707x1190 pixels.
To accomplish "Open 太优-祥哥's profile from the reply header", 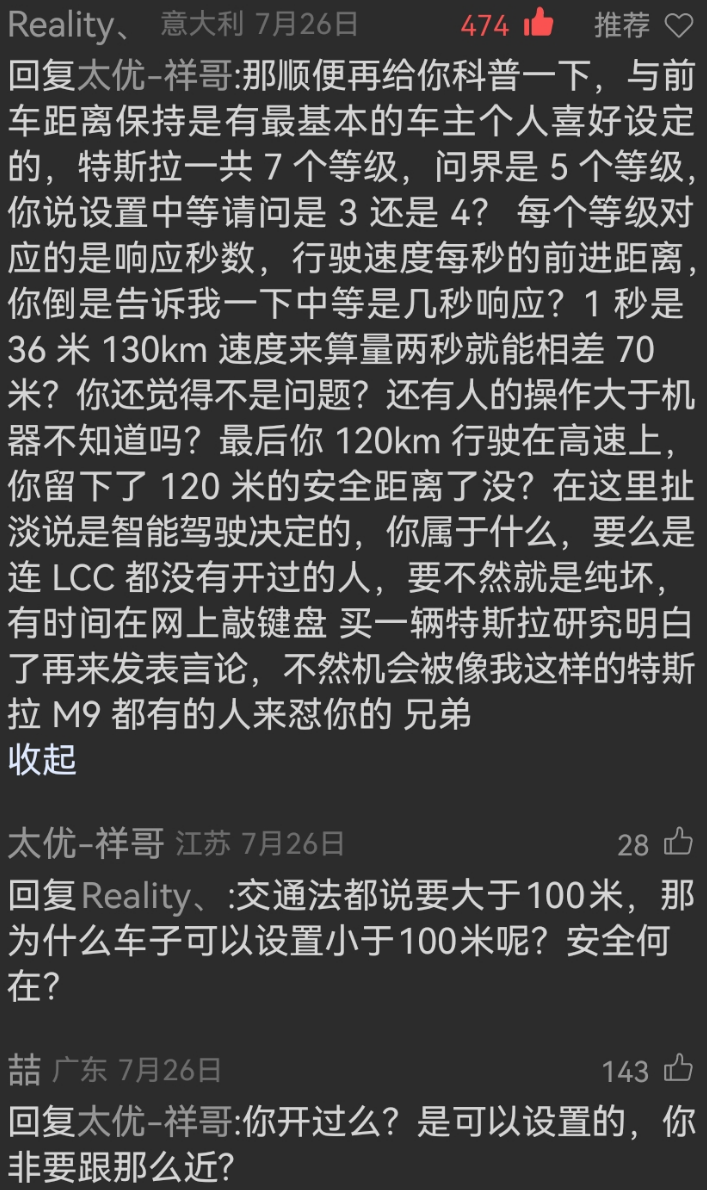I will (x=86, y=844).
